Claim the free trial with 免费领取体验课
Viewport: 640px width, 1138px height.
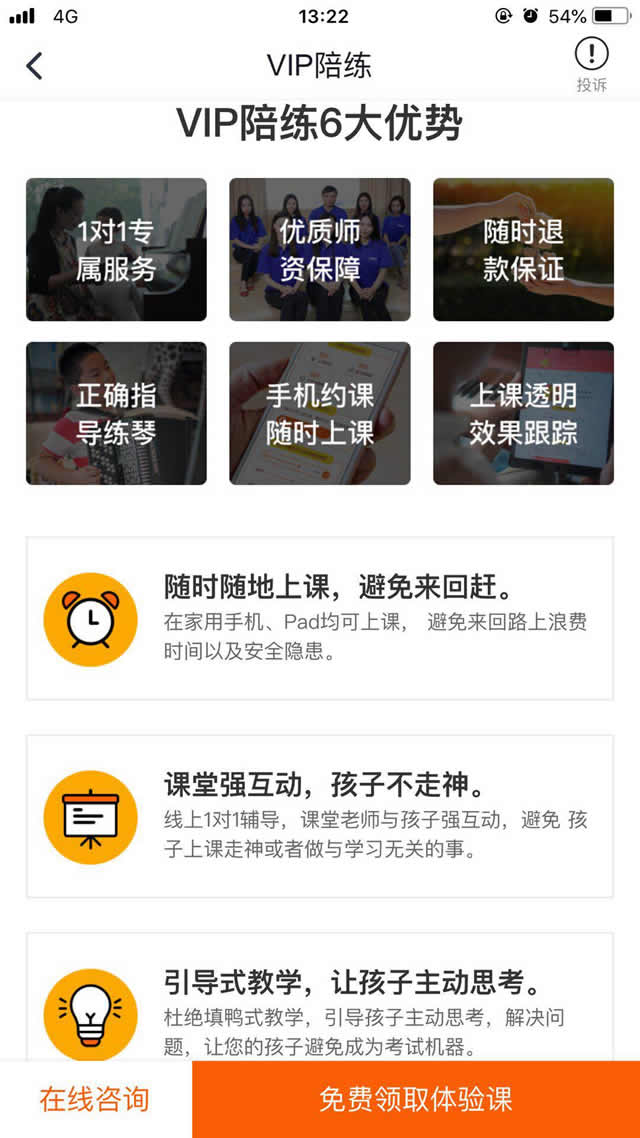415,1099
